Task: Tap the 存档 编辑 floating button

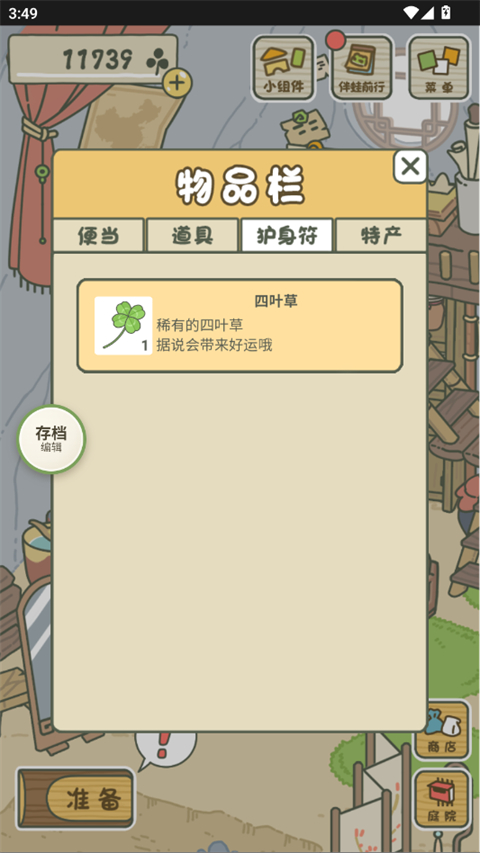Action: tap(52, 439)
